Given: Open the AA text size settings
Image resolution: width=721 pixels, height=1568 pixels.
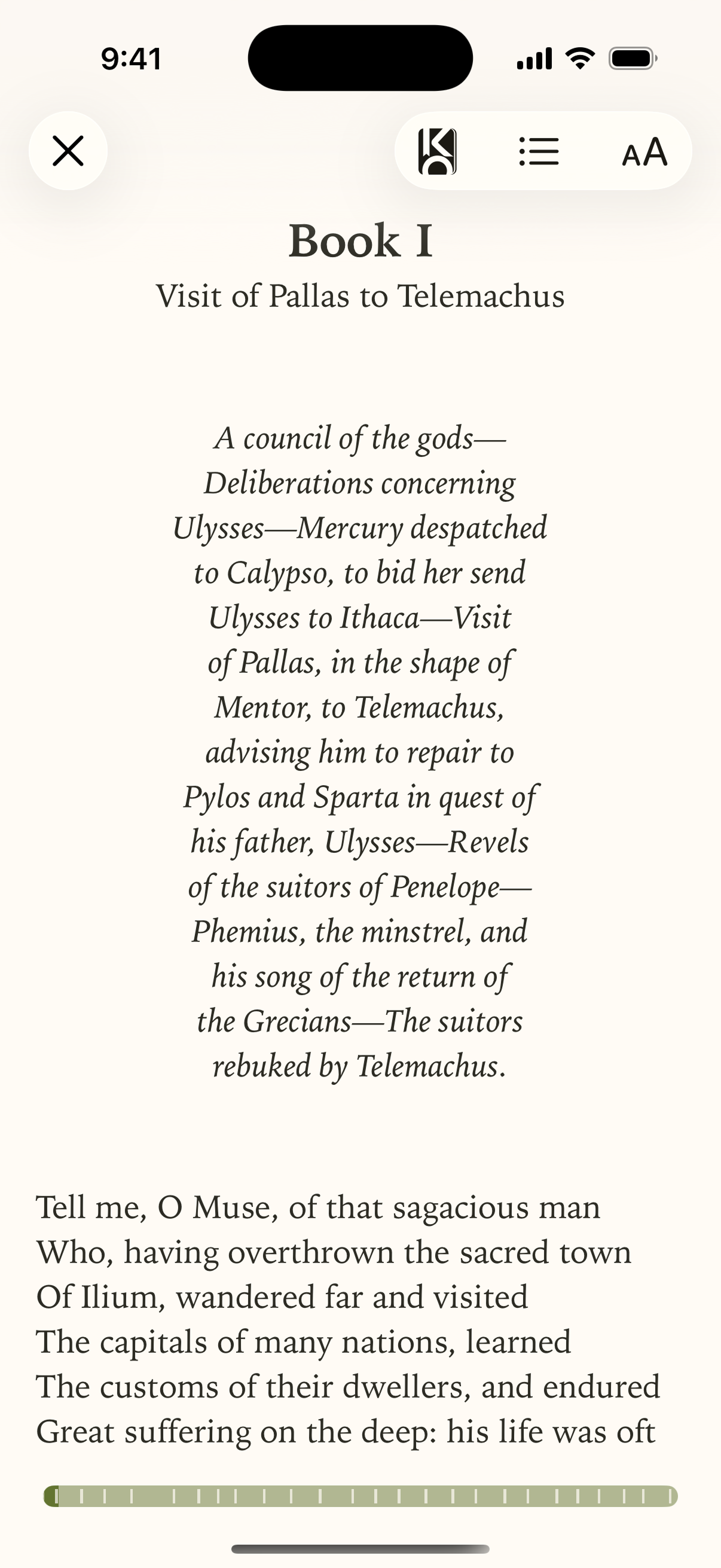Looking at the screenshot, I should (x=645, y=151).
